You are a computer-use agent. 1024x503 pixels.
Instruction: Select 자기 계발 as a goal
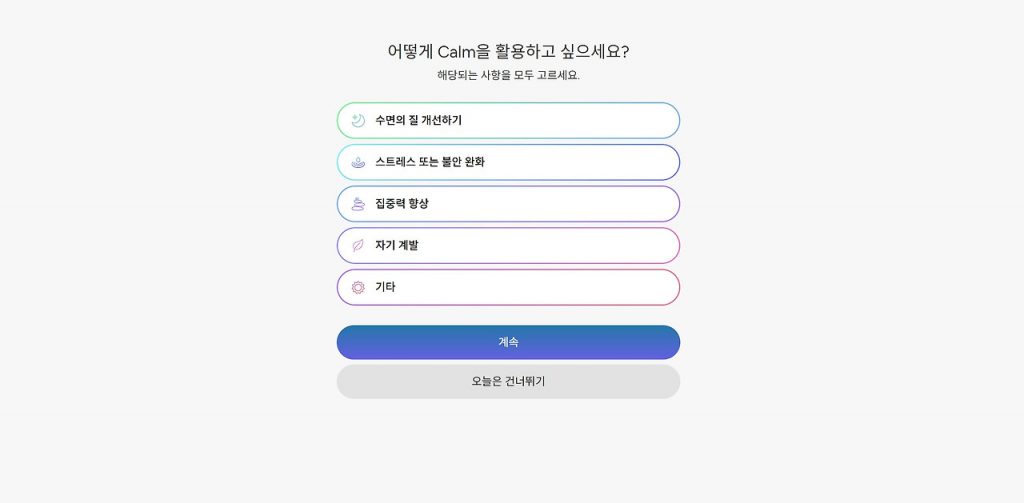(508, 246)
